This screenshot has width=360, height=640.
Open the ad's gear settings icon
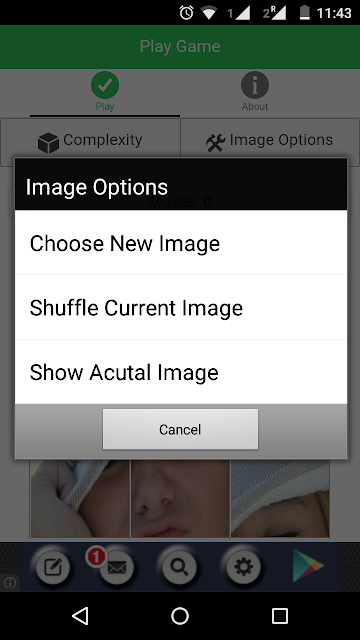(x=244, y=567)
